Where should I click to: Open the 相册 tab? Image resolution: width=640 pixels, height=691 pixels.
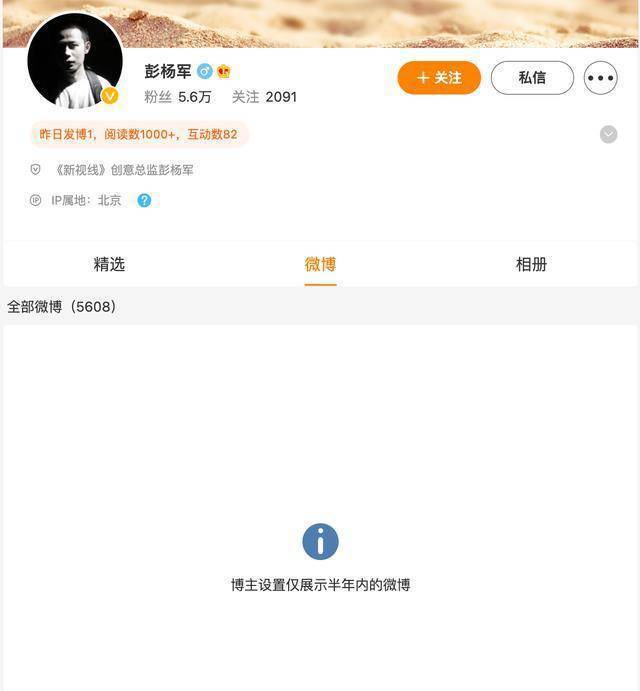[x=531, y=264]
